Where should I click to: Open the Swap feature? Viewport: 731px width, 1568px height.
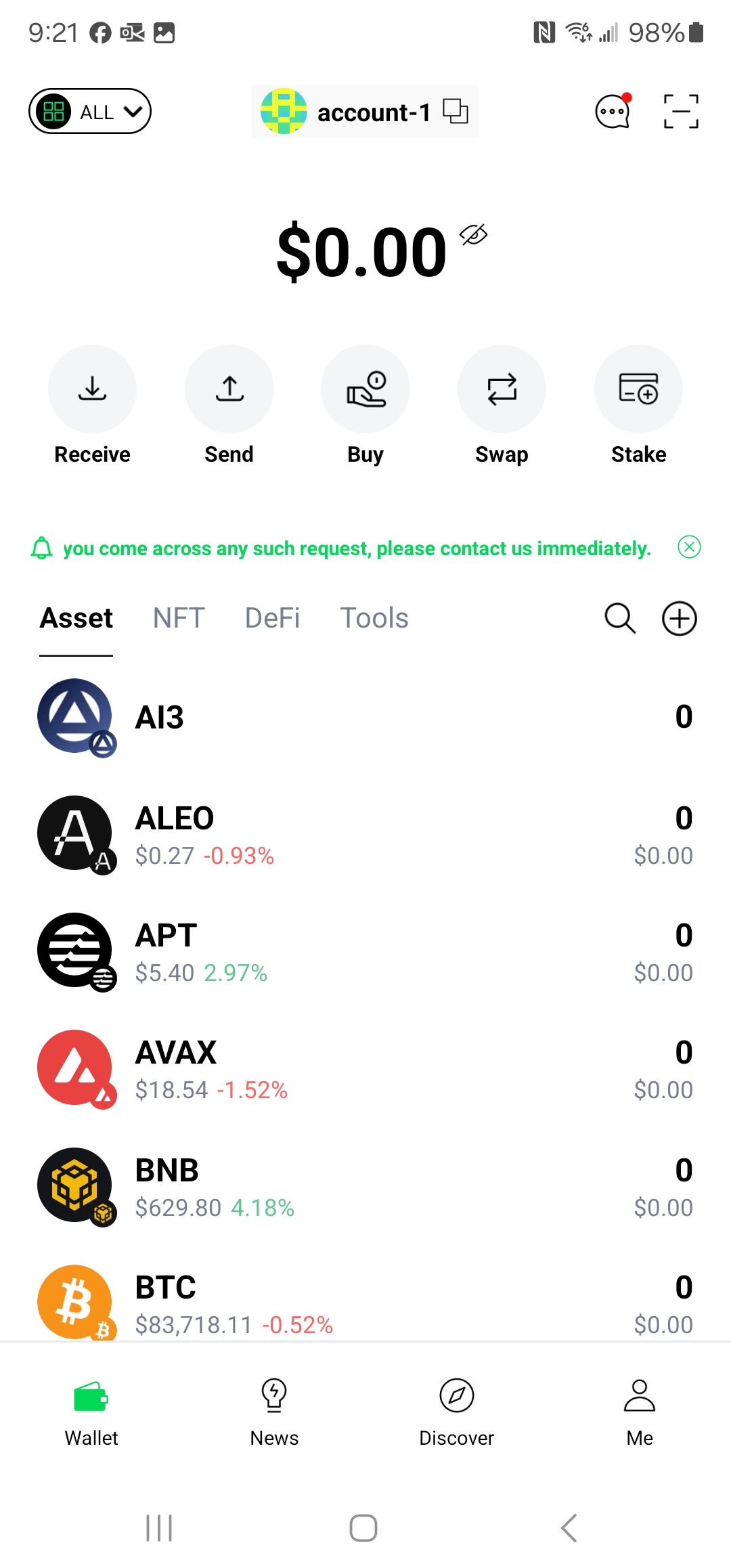click(502, 389)
